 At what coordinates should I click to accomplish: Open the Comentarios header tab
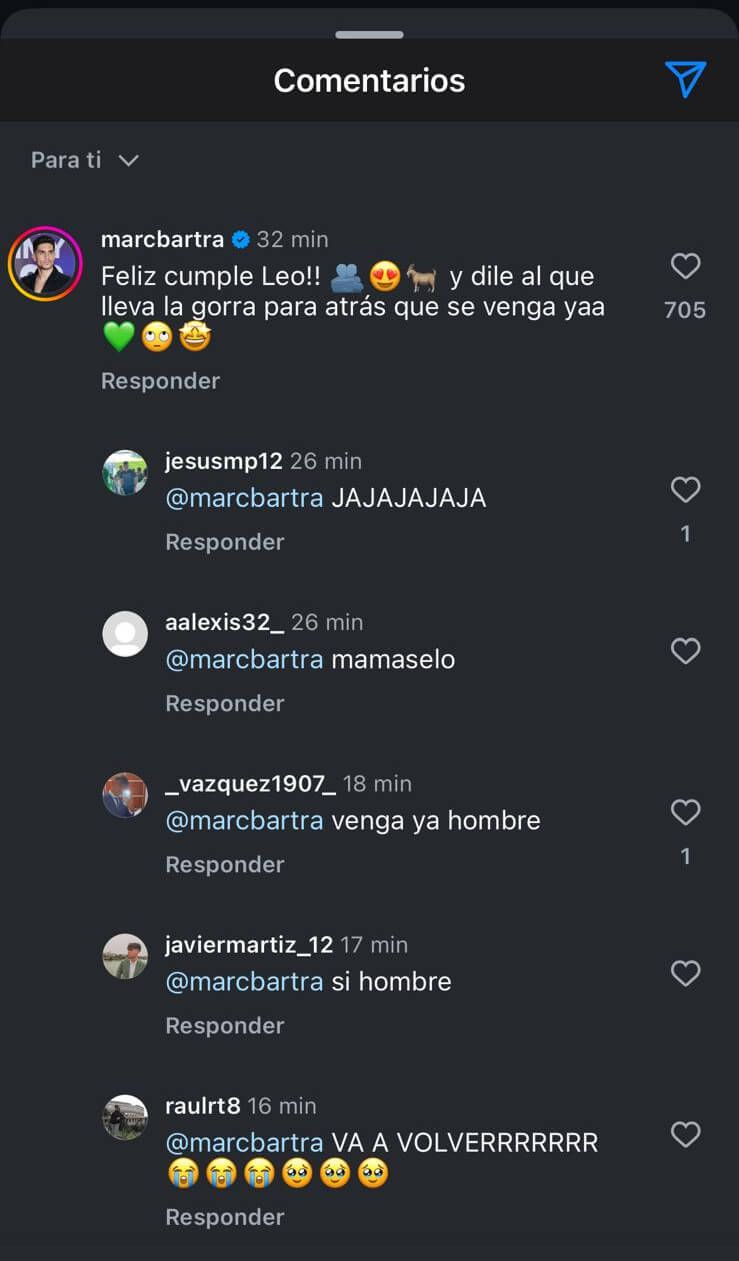click(369, 80)
